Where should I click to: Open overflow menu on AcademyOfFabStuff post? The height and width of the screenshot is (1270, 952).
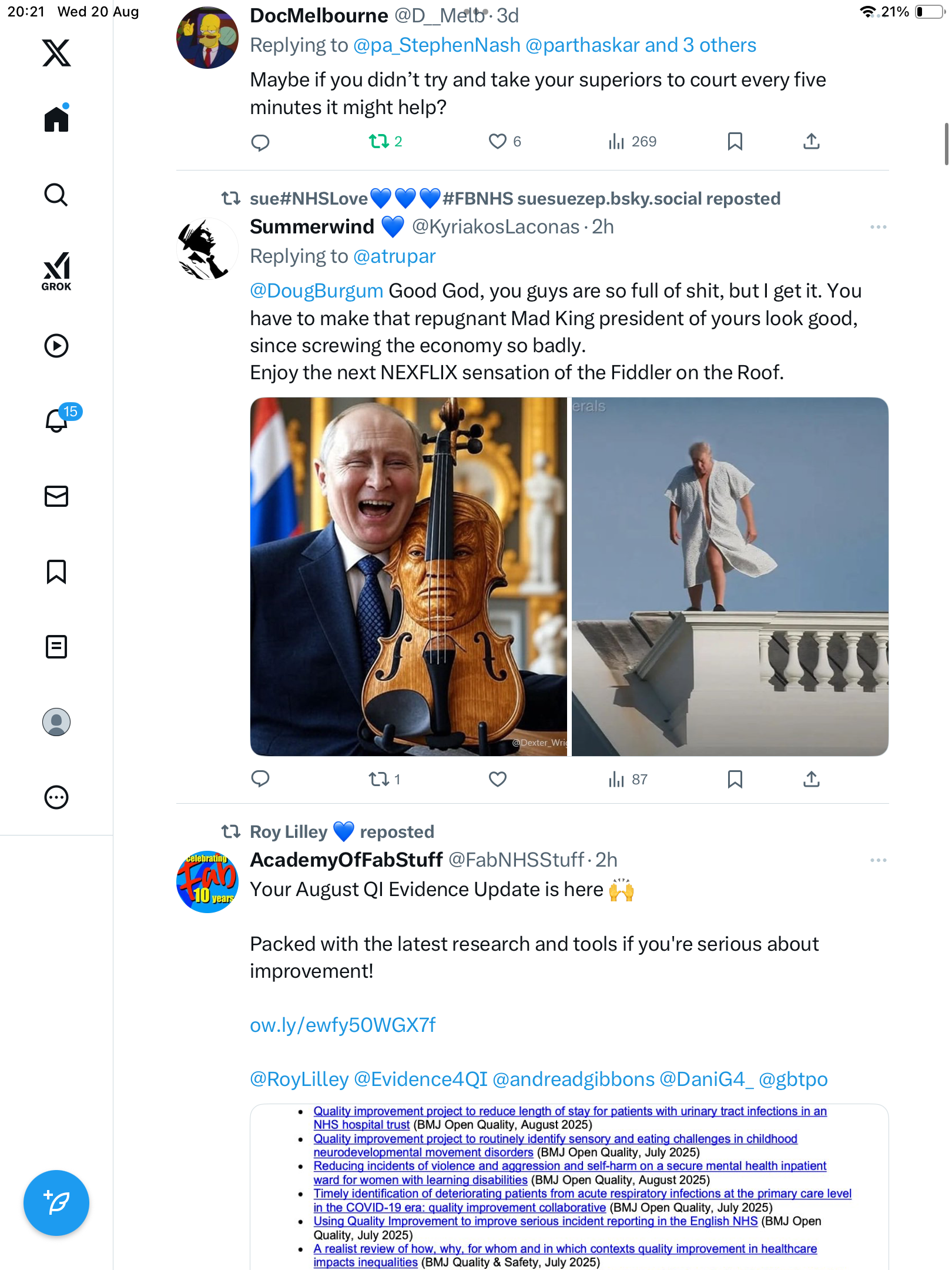click(878, 860)
